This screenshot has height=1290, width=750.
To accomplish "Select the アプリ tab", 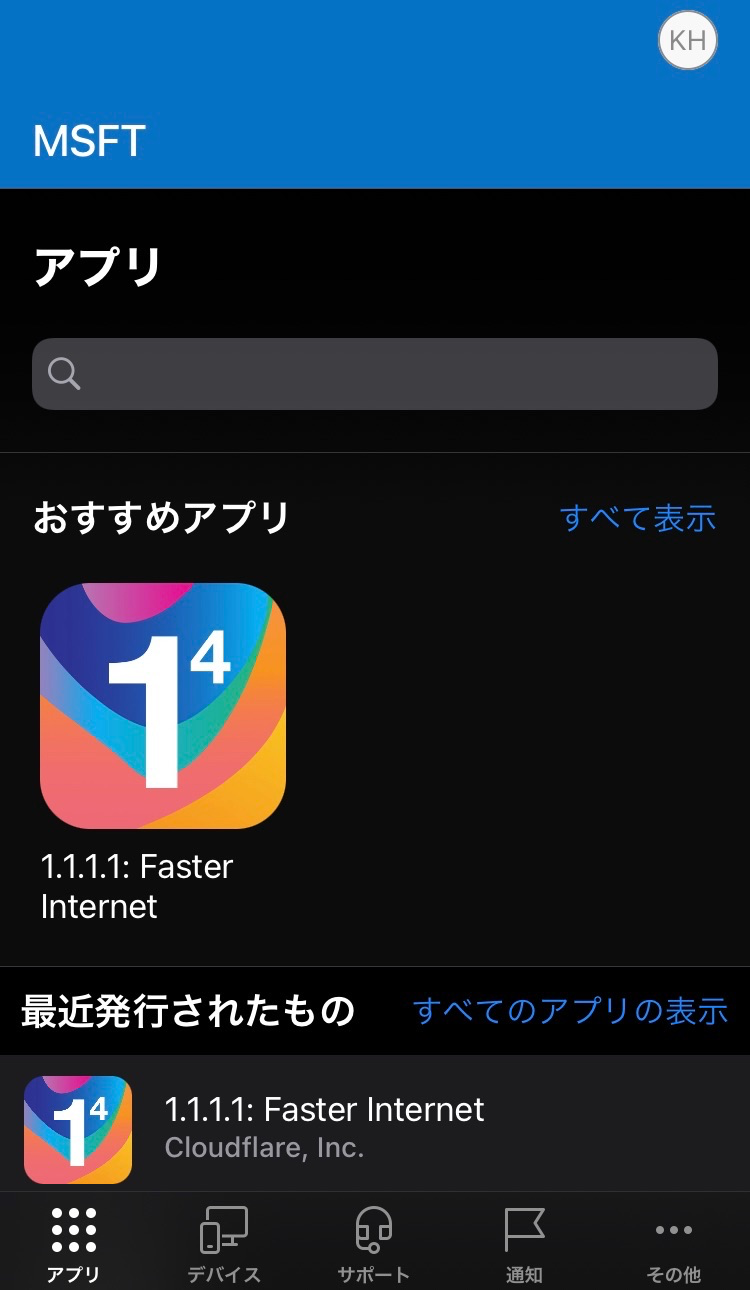I will click(74, 1244).
